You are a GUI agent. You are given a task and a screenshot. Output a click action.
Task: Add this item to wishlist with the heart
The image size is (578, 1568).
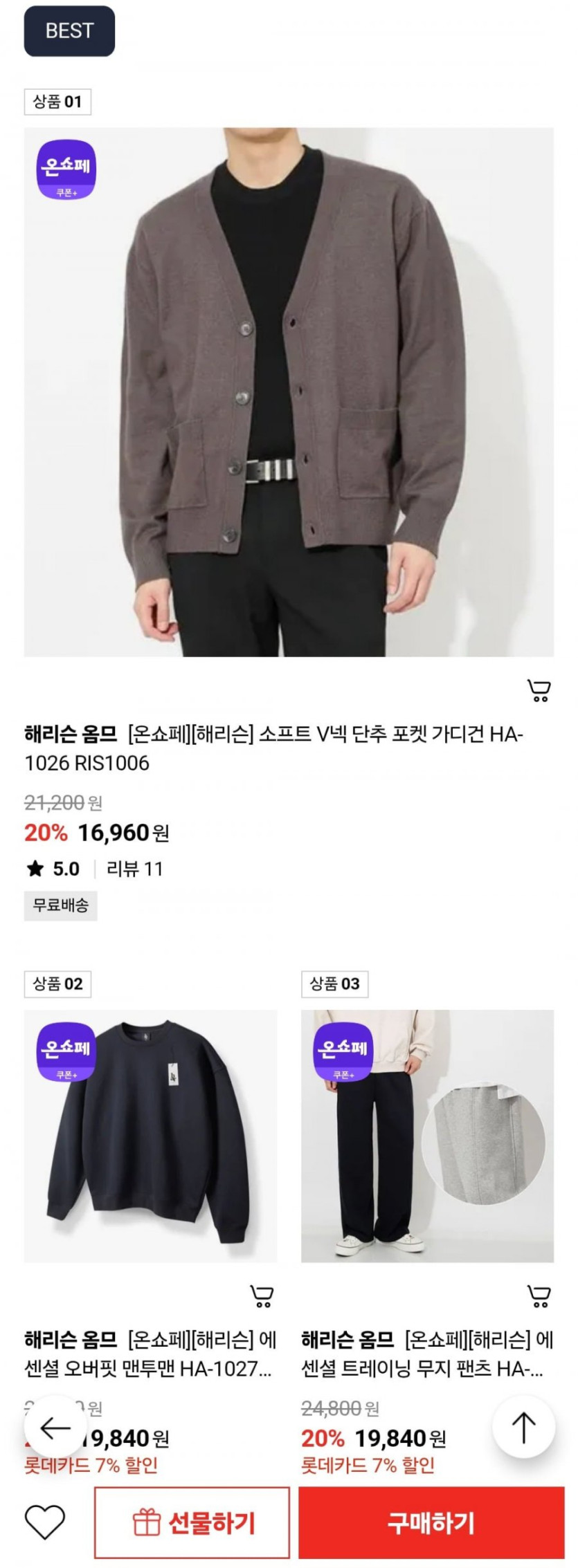[x=45, y=1522]
